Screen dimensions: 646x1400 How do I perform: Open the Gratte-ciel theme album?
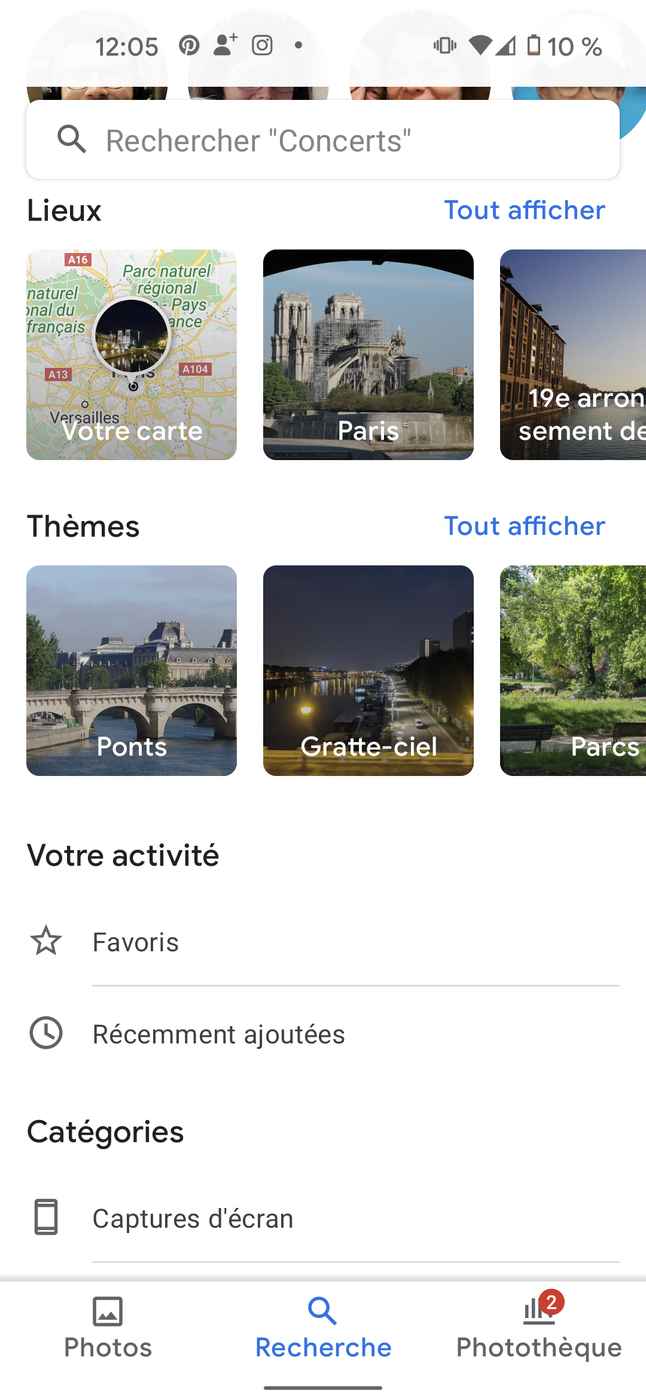368,670
